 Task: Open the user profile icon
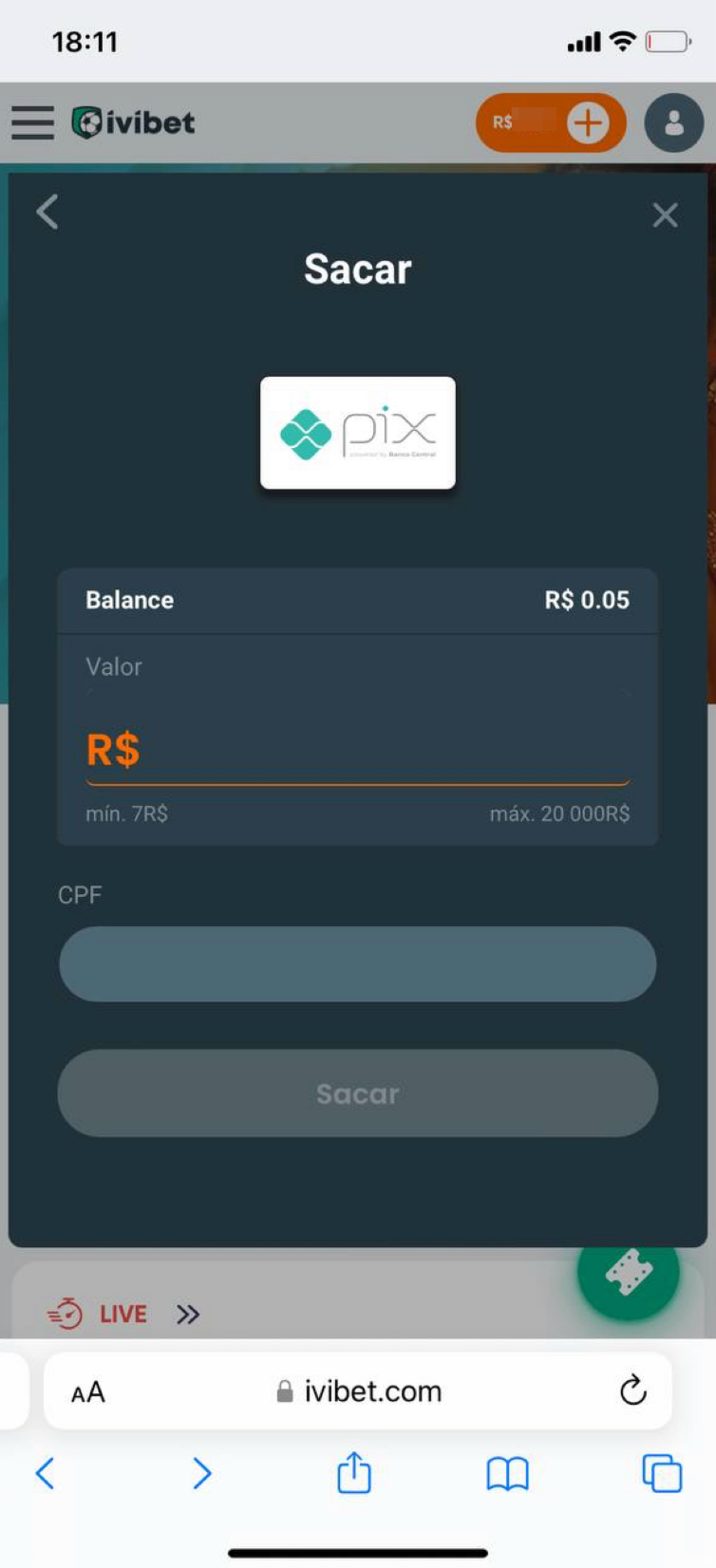coord(673,122)
